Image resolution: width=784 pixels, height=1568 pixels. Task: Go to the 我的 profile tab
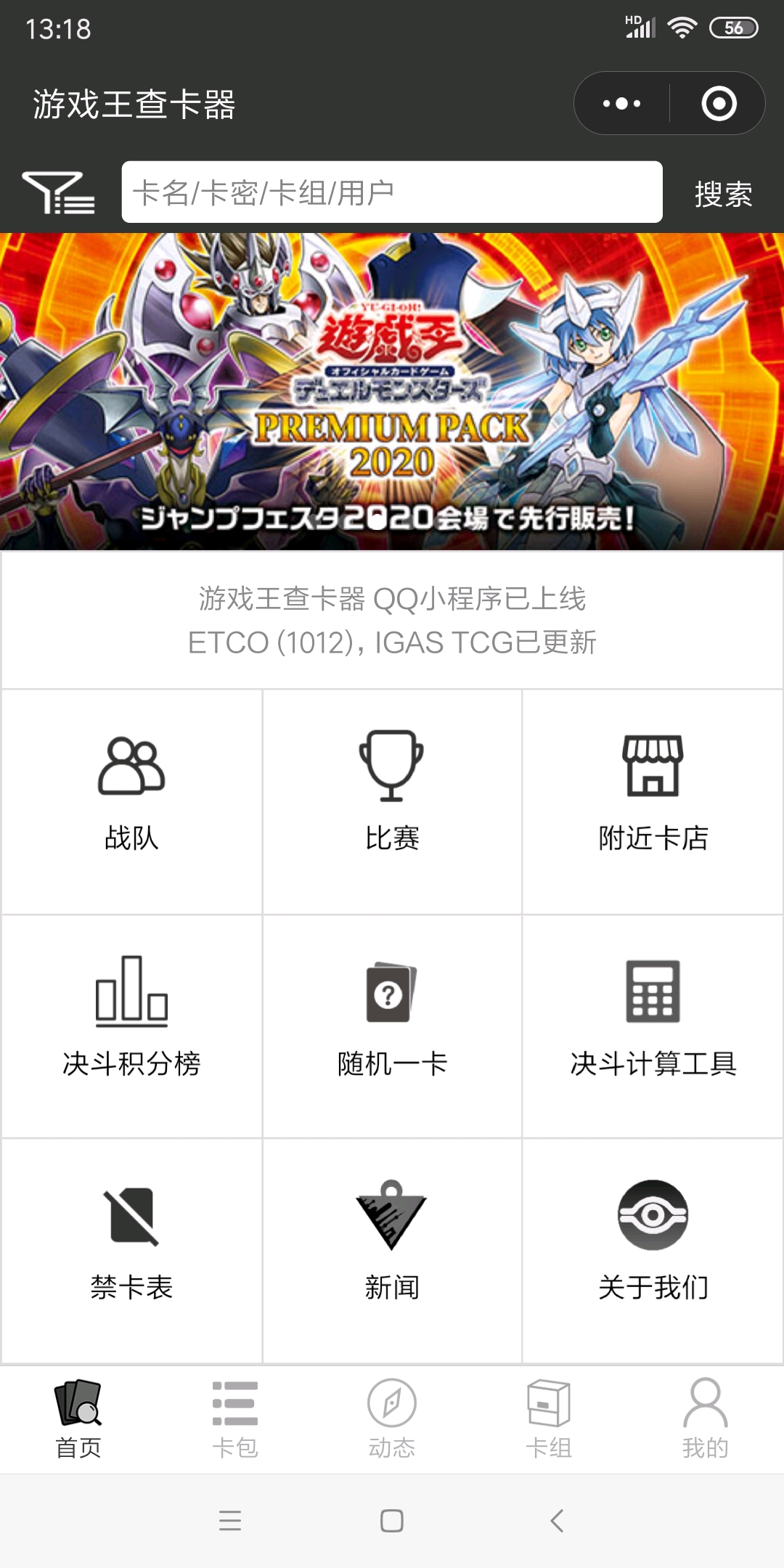(x=705, y=1419)
